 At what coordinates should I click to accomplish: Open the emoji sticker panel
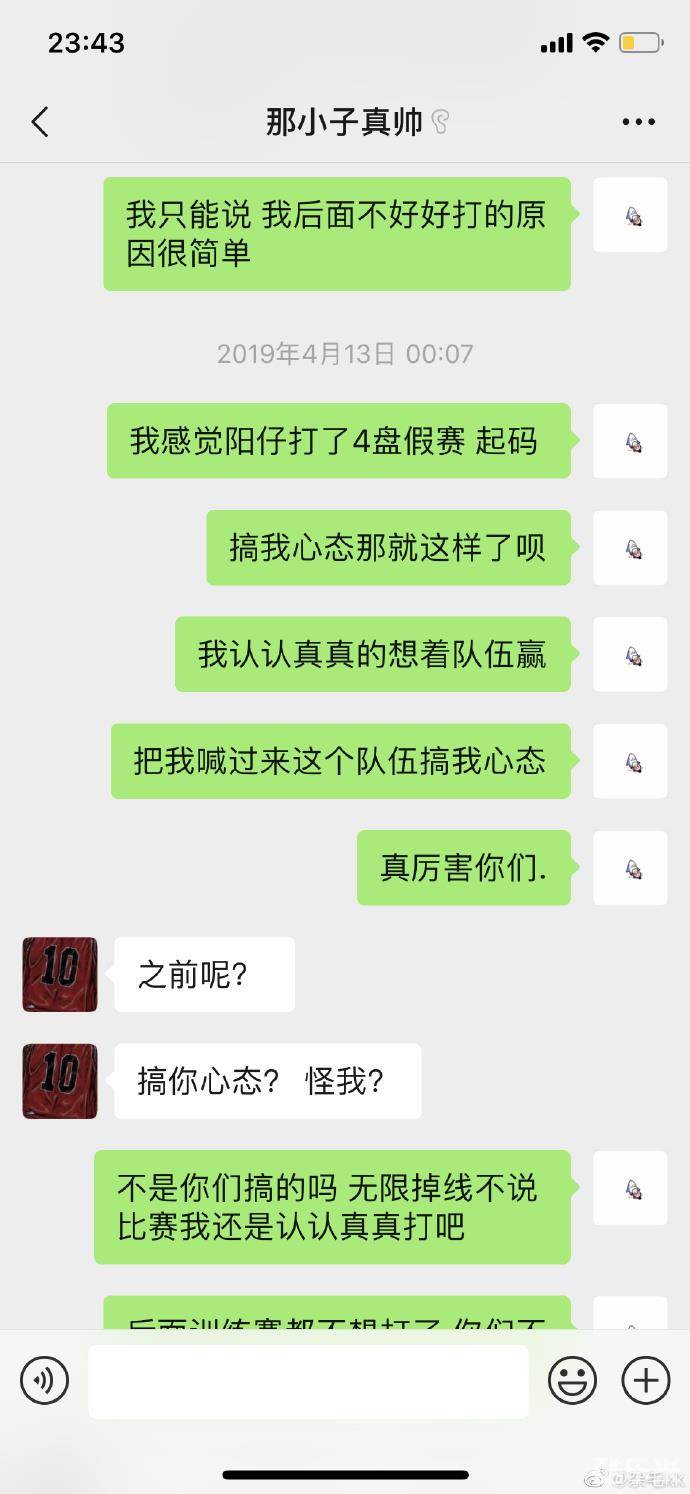pyautogui.click(x=572, y=1381)
